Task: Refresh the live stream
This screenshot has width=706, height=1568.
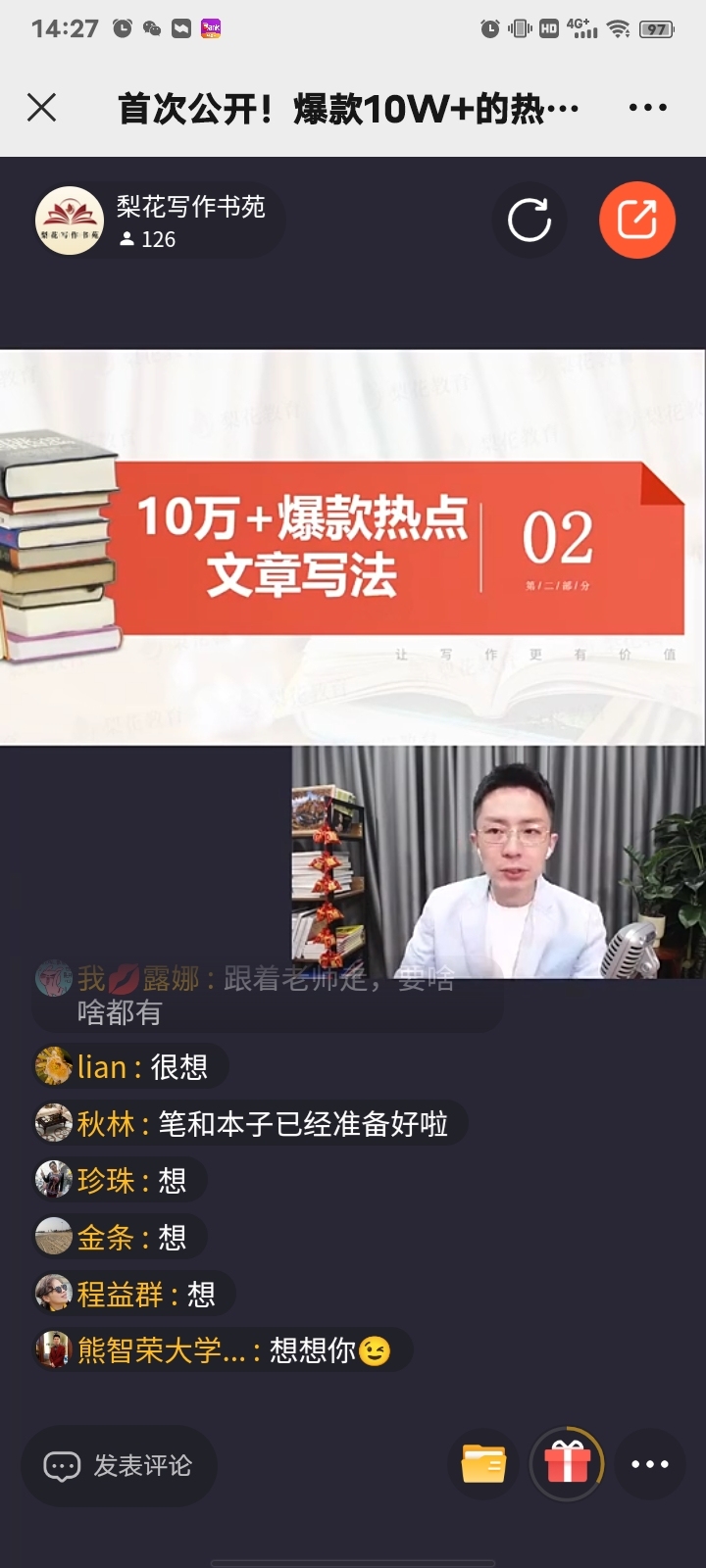Action: (529, 220)
